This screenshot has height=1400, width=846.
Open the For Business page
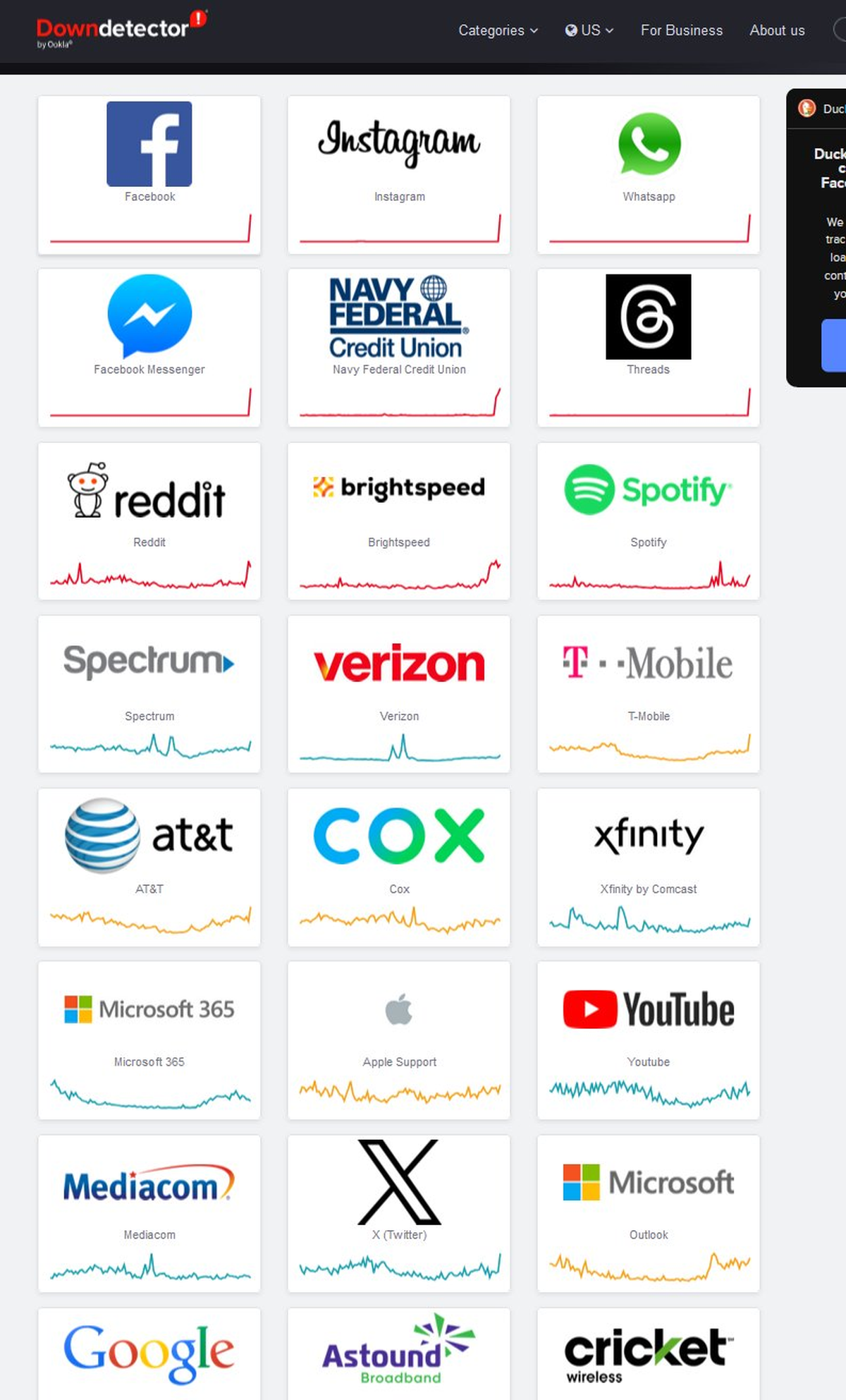coord(681,30)
